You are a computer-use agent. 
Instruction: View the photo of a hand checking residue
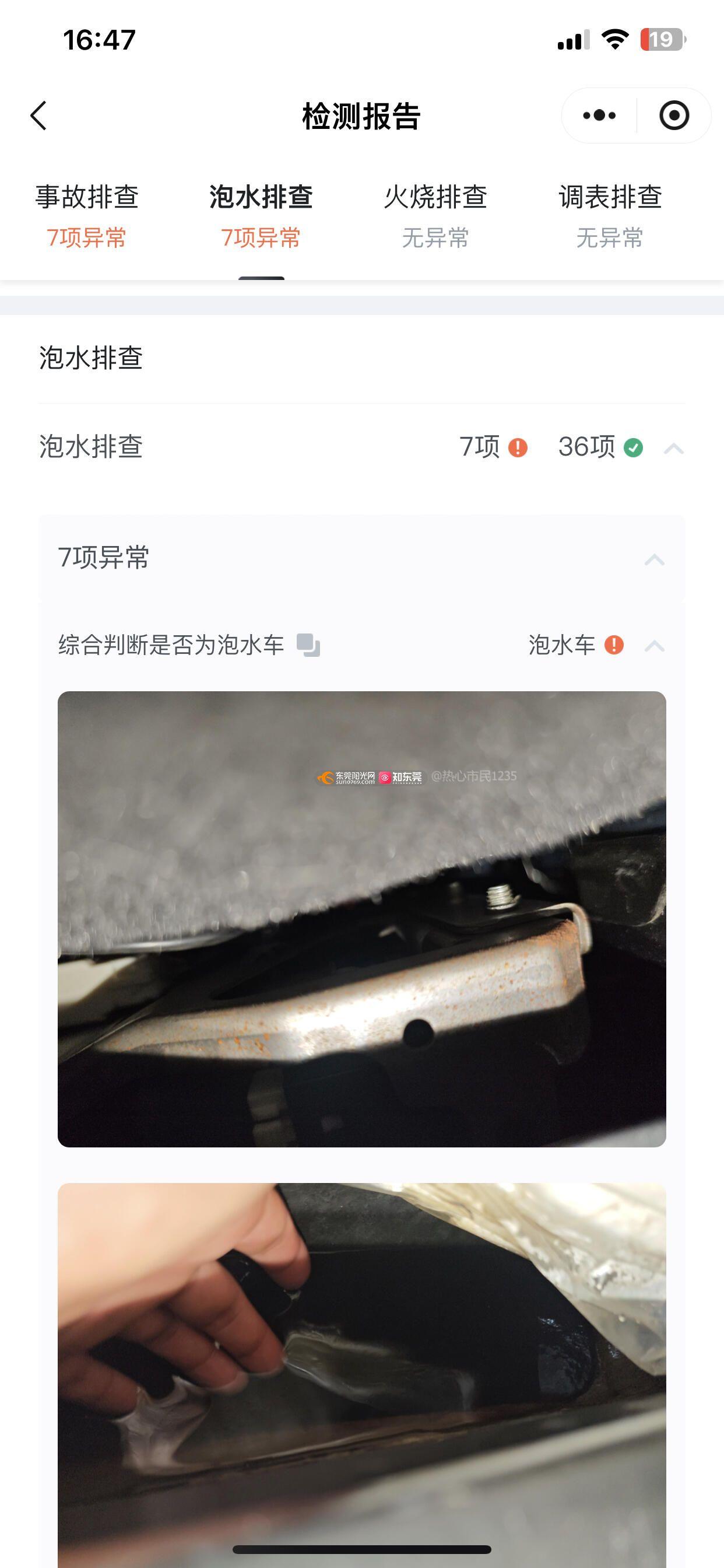(361, 1370)
